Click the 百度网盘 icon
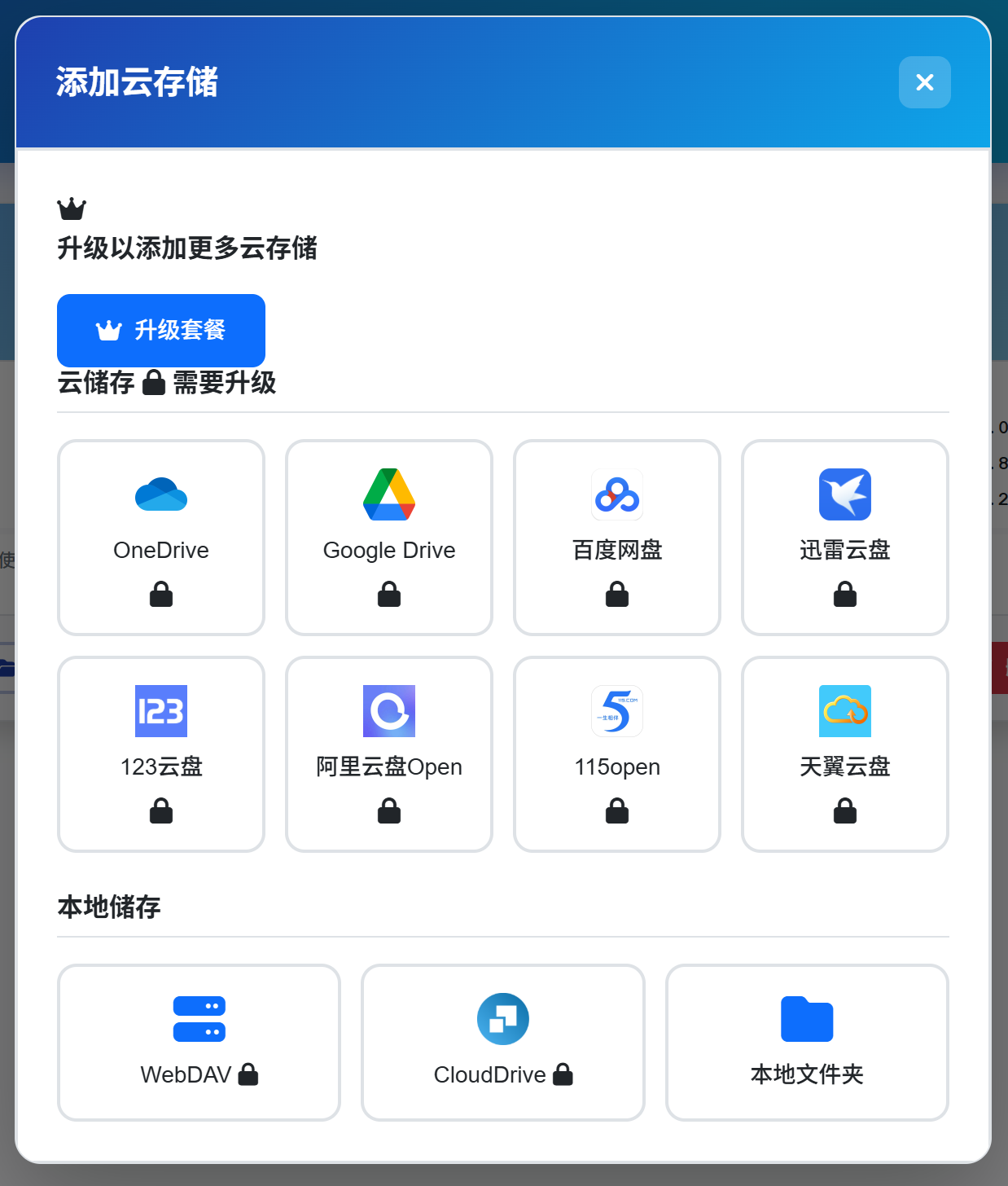Viewport: 1008px width, 1186px height. click(616, 494)
